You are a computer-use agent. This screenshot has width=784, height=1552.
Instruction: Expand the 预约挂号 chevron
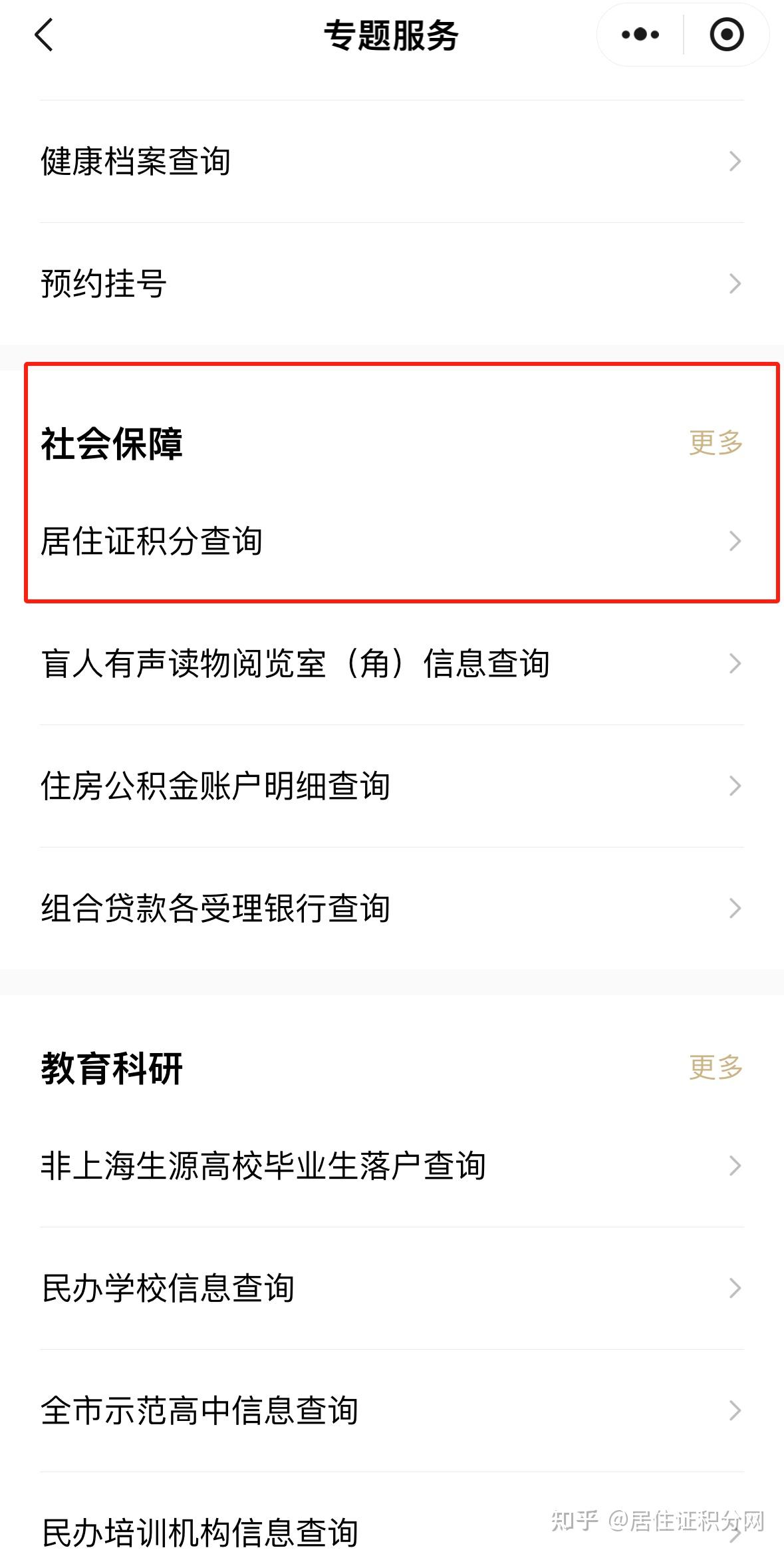click(733, 283)
